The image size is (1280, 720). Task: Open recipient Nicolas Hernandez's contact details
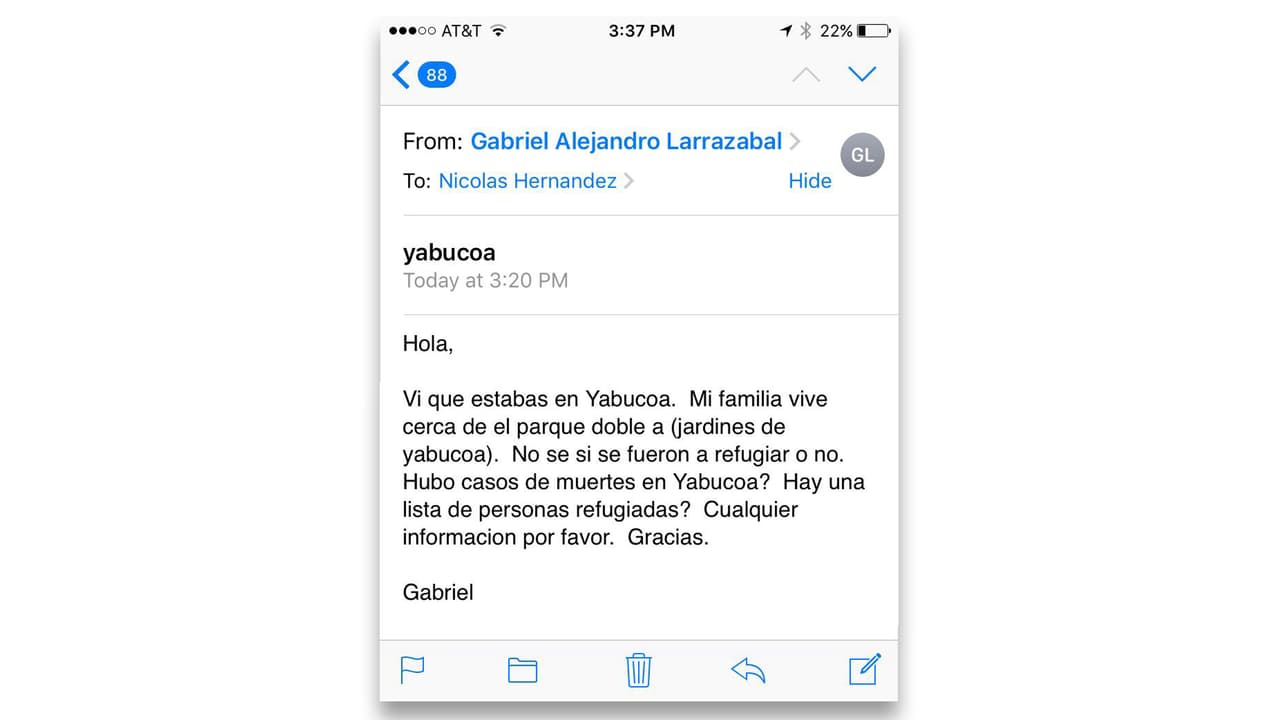click(528, 181)
